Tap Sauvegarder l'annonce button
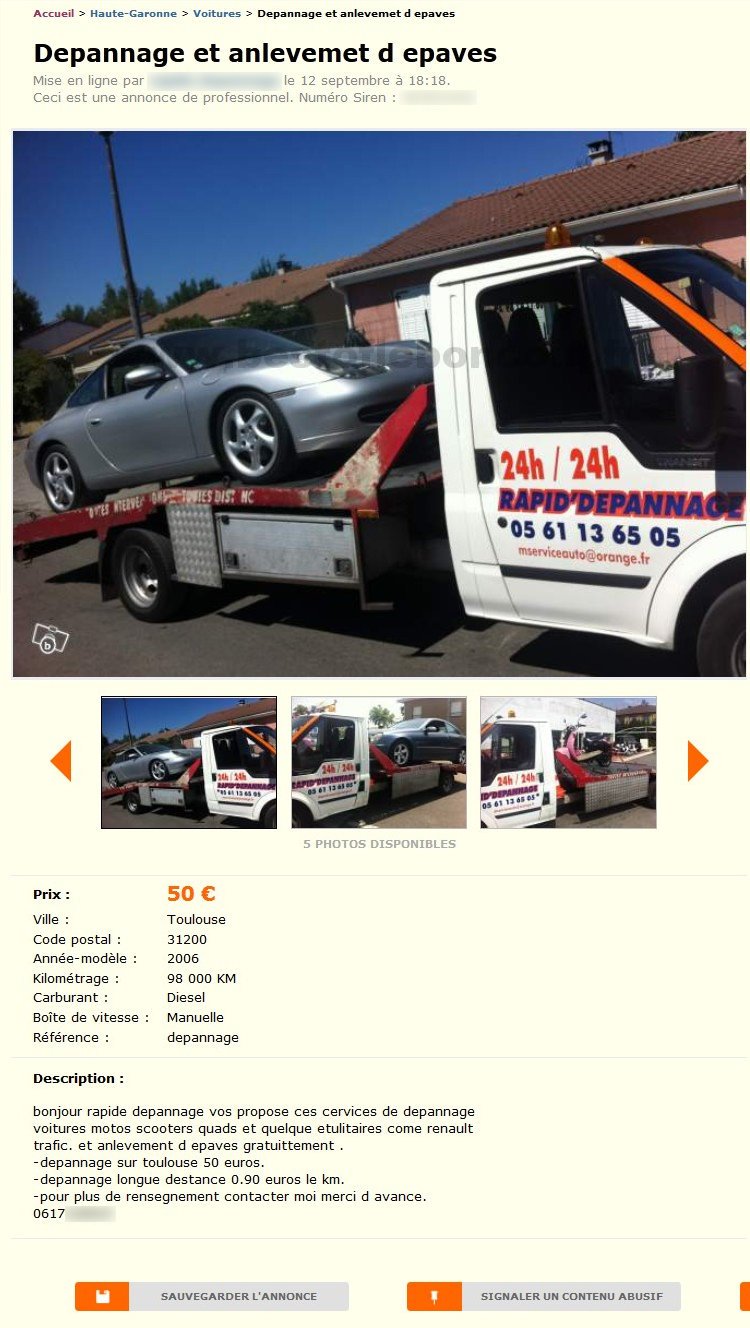Viewport: 750px width, 1328px height. pos(212,1296)
